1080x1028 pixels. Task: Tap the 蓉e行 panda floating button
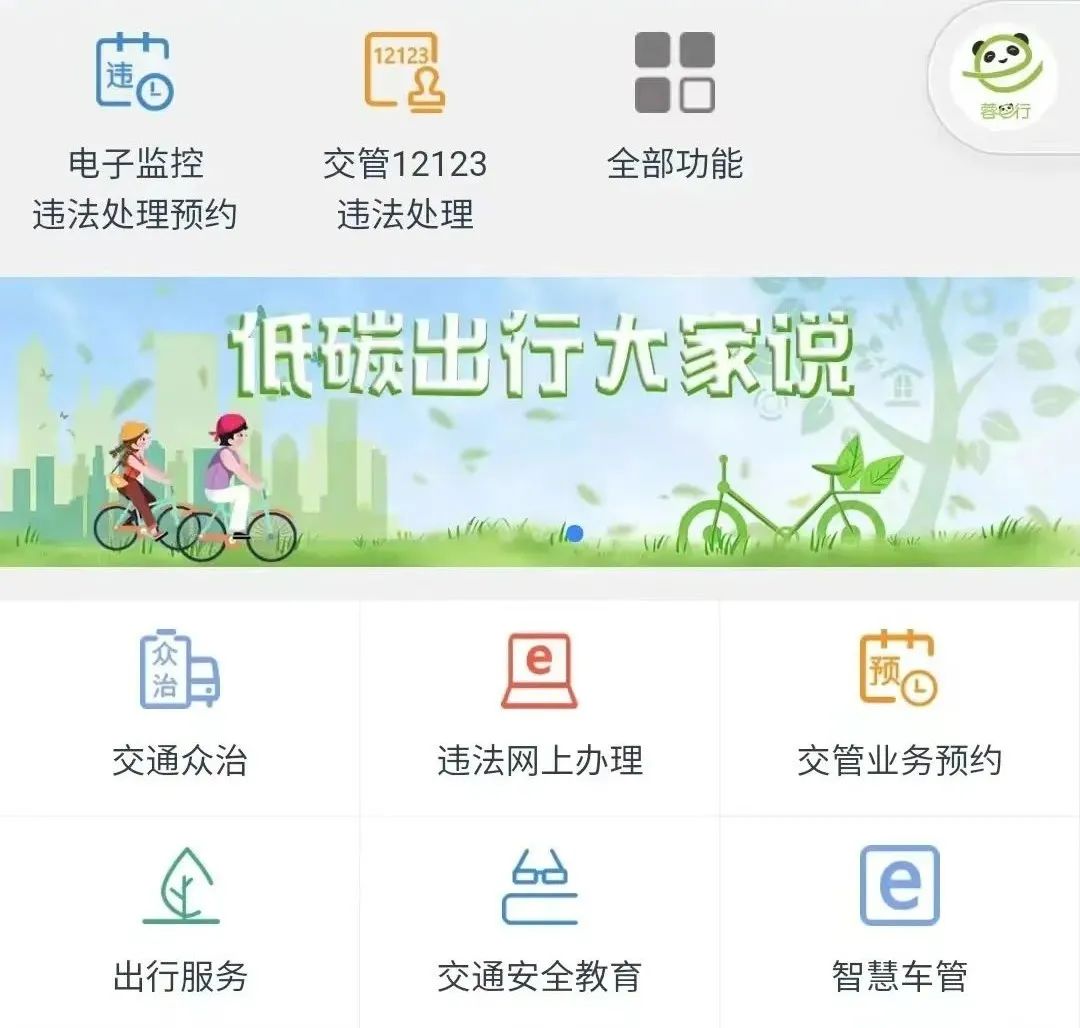pos(1005,78)
